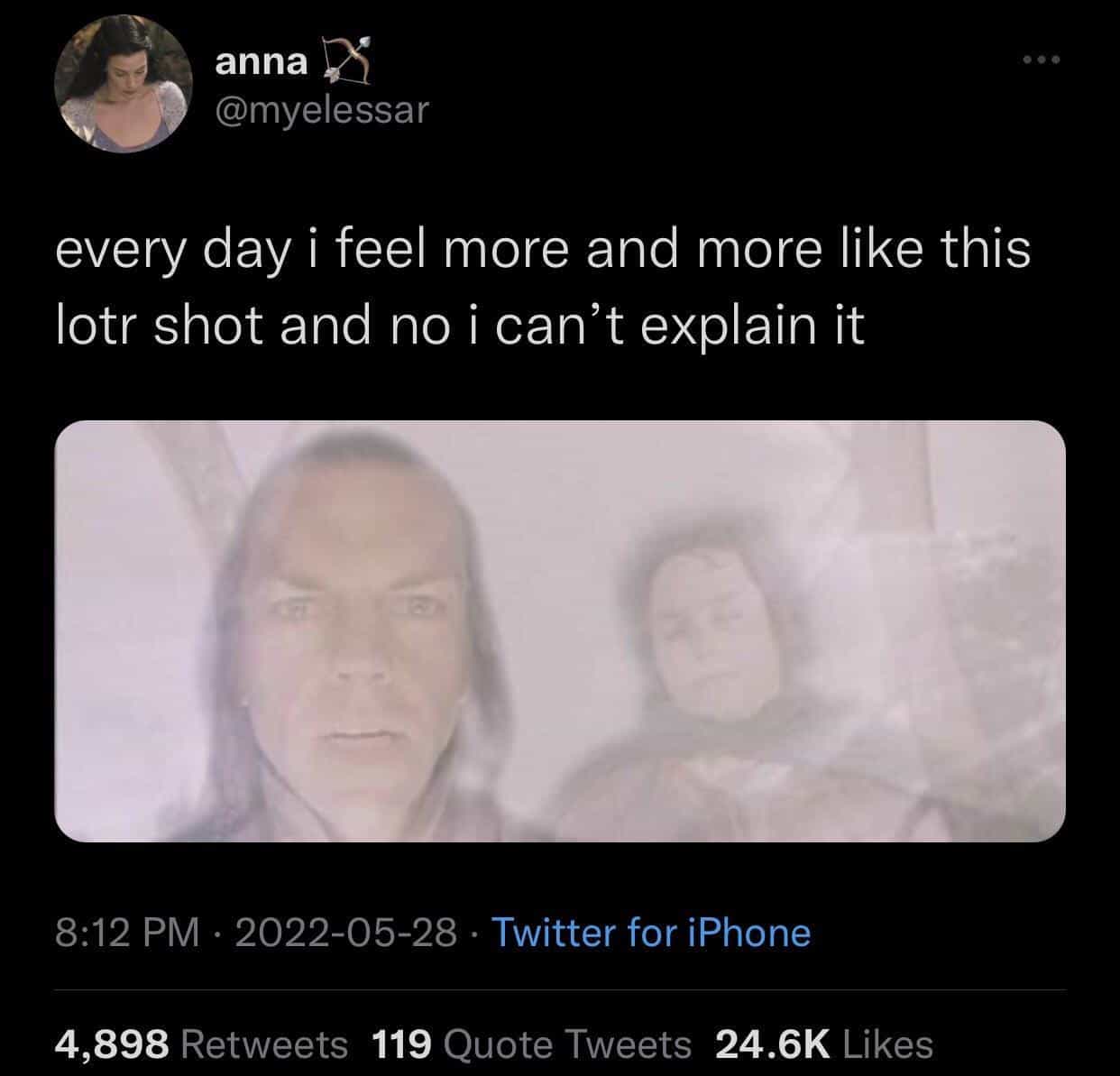Go to the @myelessar profile
The width and height of the screenshot is (1120, 1076).
coord(322,110)
